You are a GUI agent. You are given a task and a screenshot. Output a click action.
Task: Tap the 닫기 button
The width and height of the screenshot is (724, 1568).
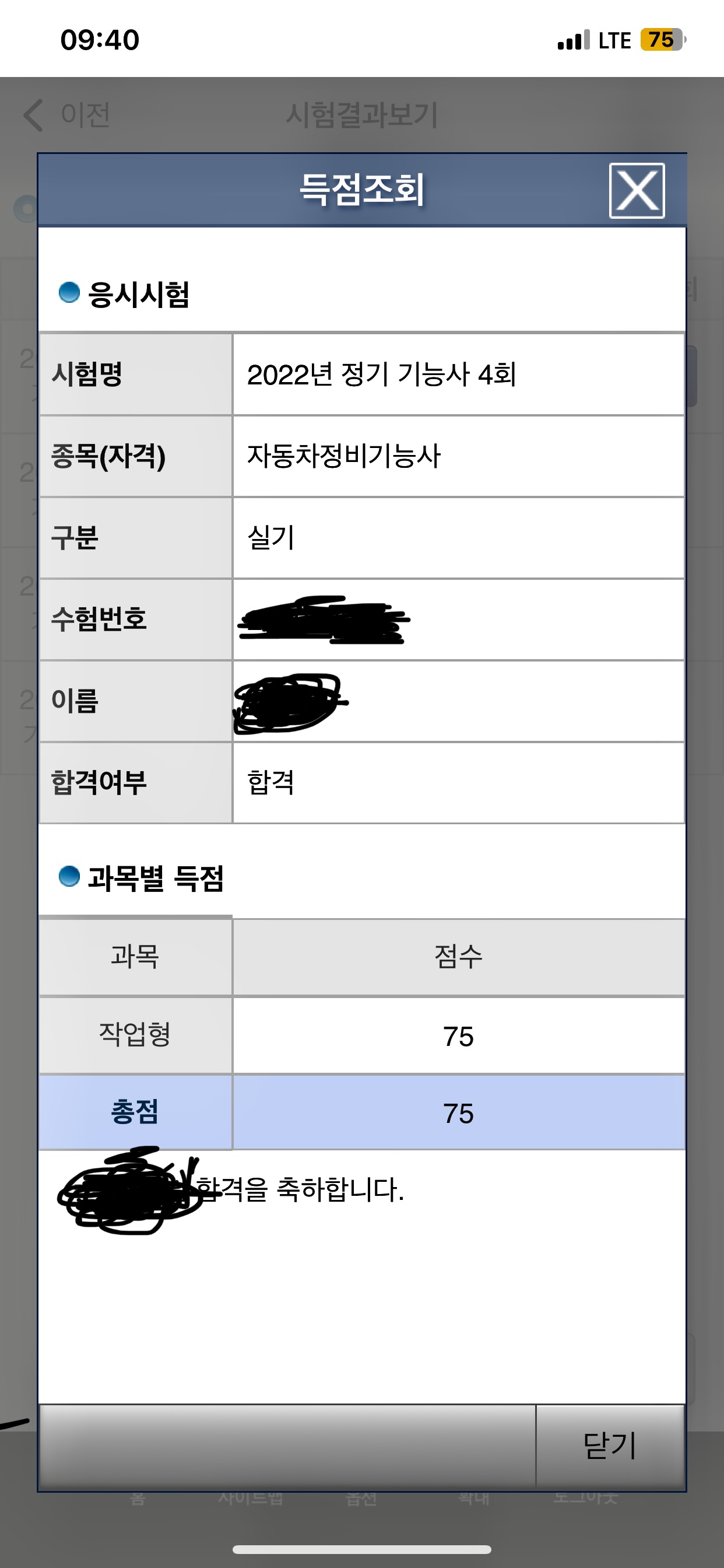tap(610, 1445)
